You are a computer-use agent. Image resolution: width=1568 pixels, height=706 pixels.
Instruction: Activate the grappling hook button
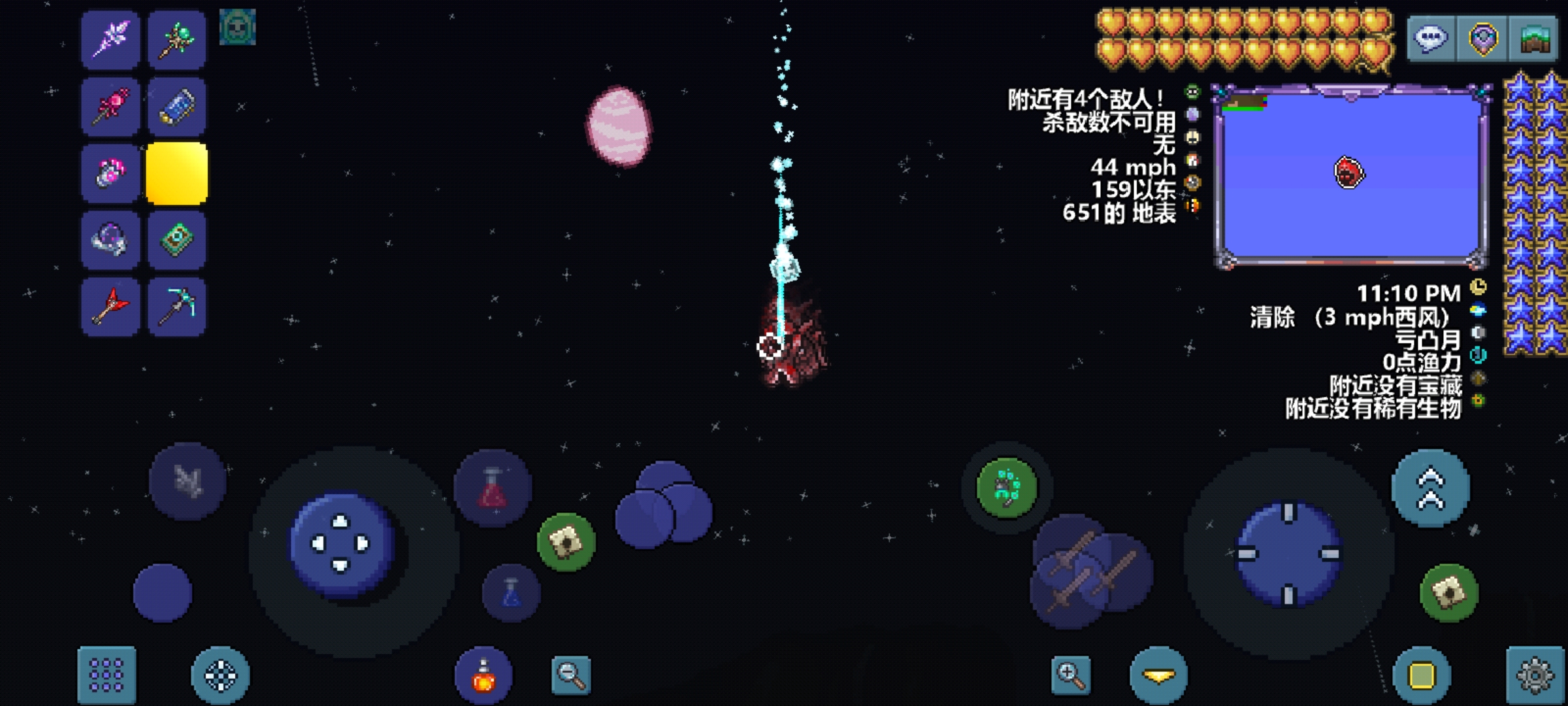[x=1006, y=488]
